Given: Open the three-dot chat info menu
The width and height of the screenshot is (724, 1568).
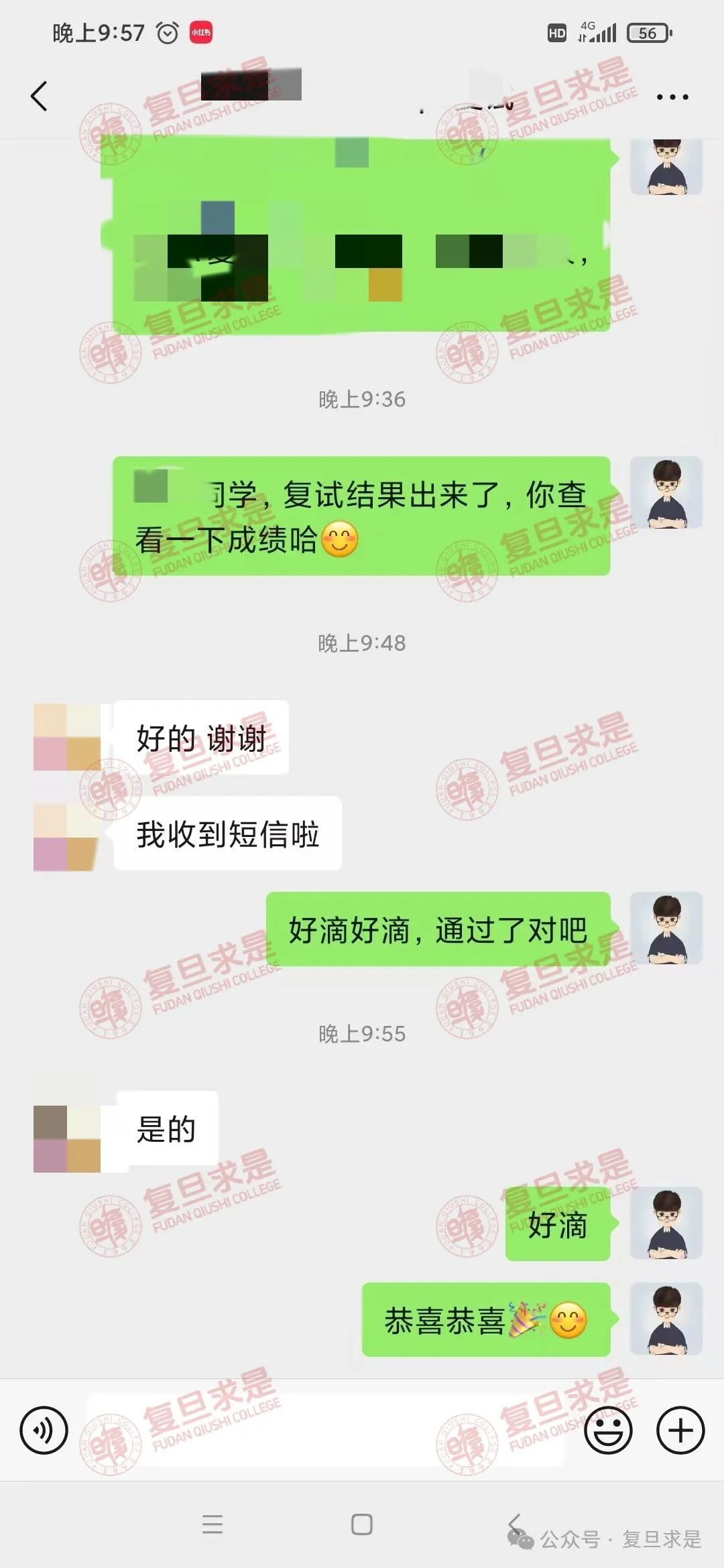Looking at the screenshot, I should 672,97.
